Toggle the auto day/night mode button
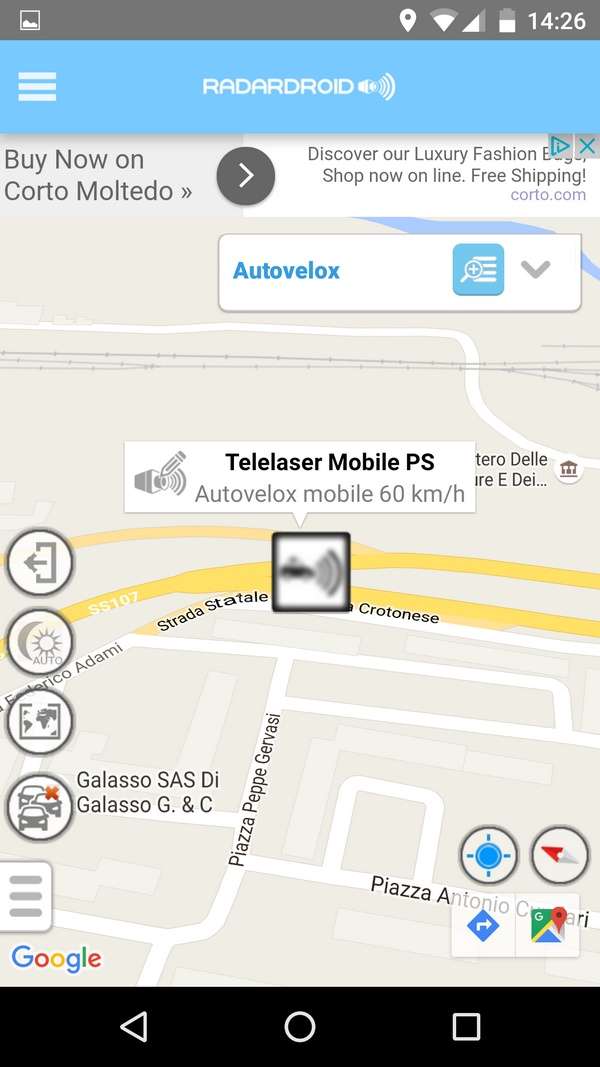This screenshot has width=600, height=1067. (x=40, y=642)
